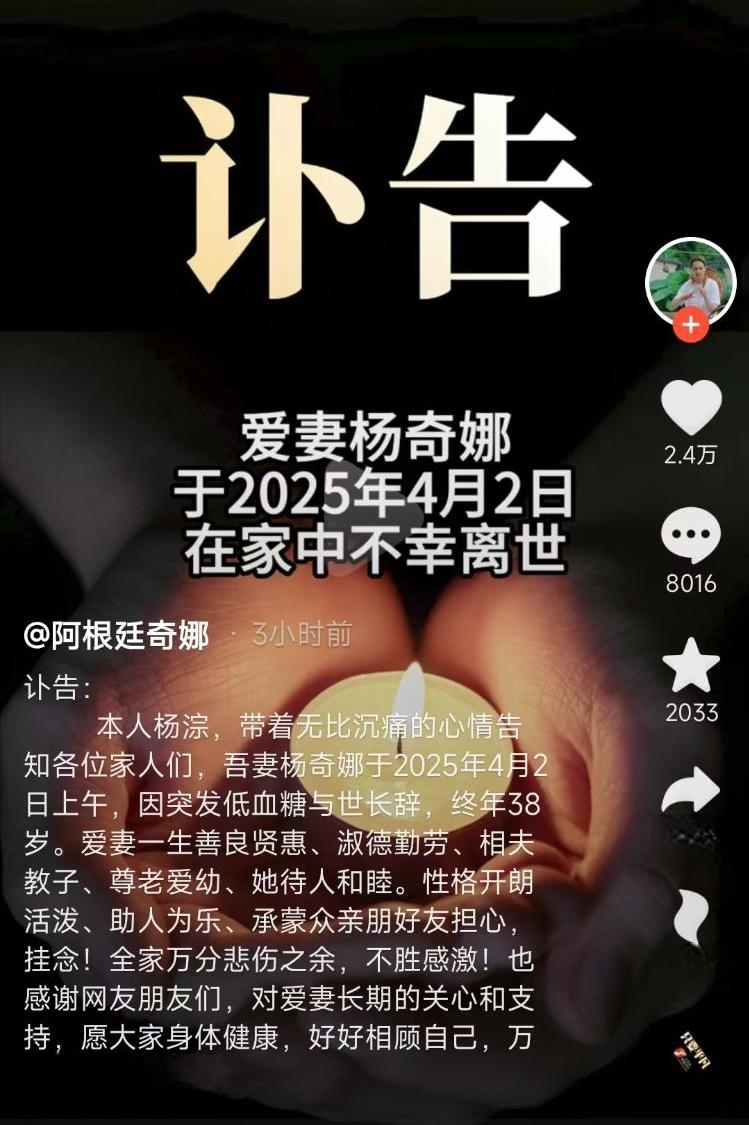Open the comments with 8016 replies
The height and width of the screenshot is (1125, 749).
(691, 536)
